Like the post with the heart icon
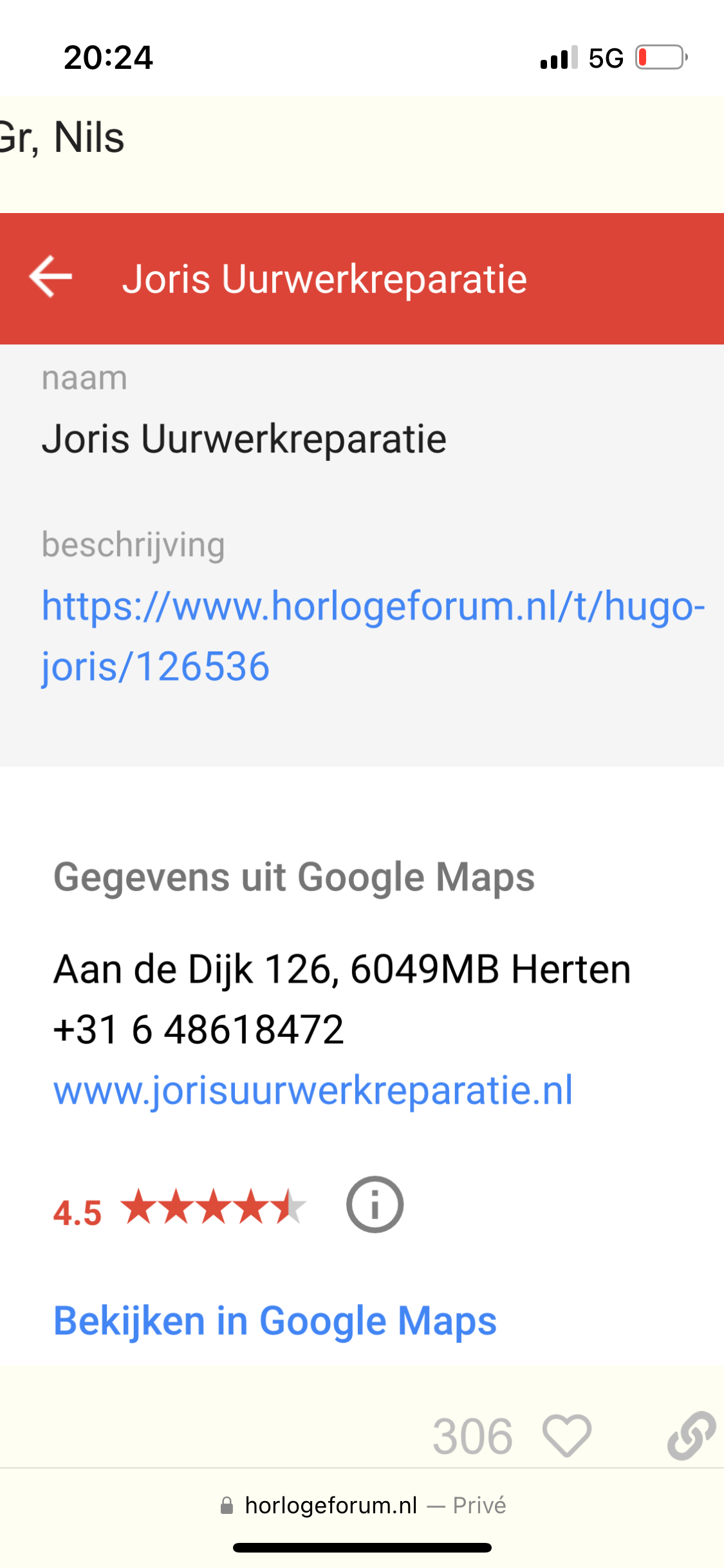724x1568 pixels. [x=566, y=1435]
